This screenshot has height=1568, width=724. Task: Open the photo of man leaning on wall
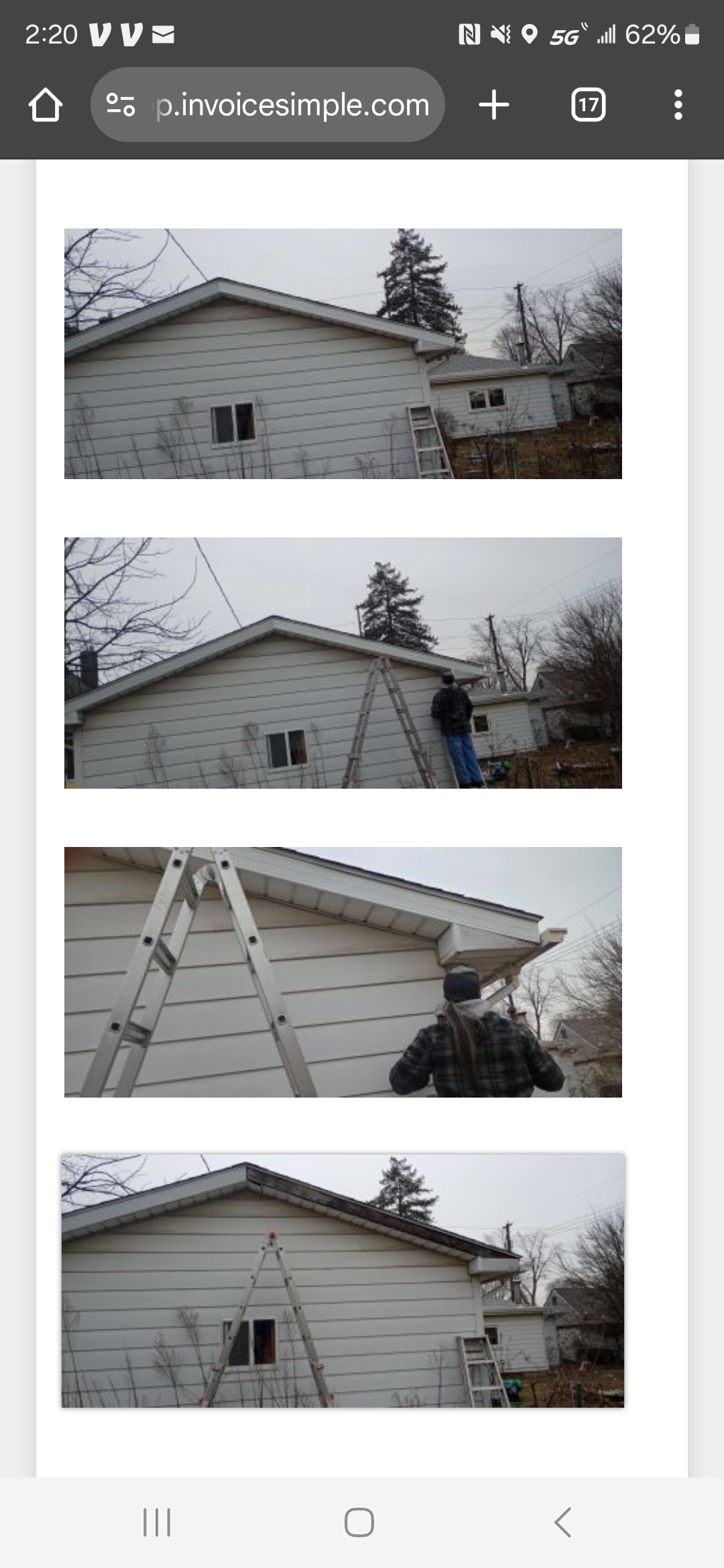pos(343,663)
